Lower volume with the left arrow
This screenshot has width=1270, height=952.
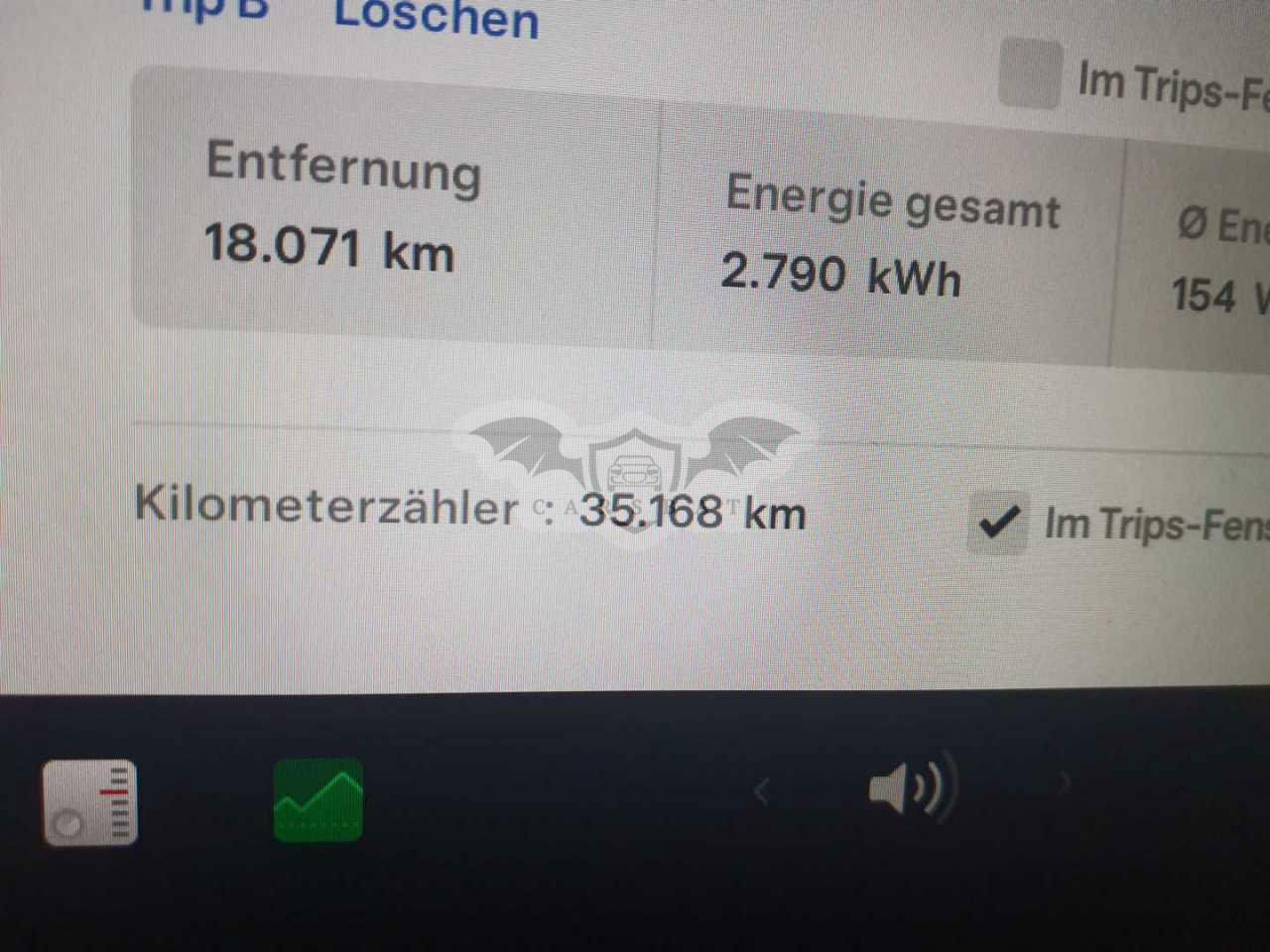(762, 790)
